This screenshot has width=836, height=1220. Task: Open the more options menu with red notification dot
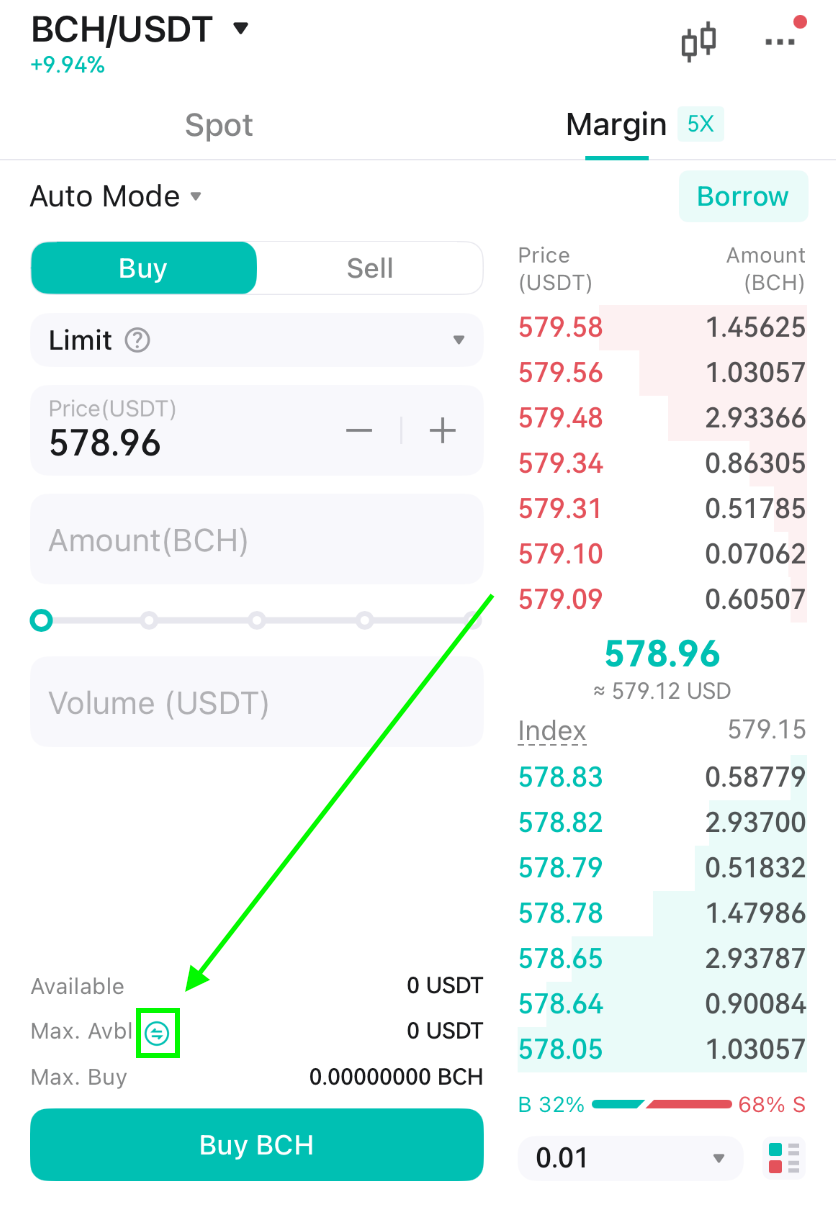[779, 41]
